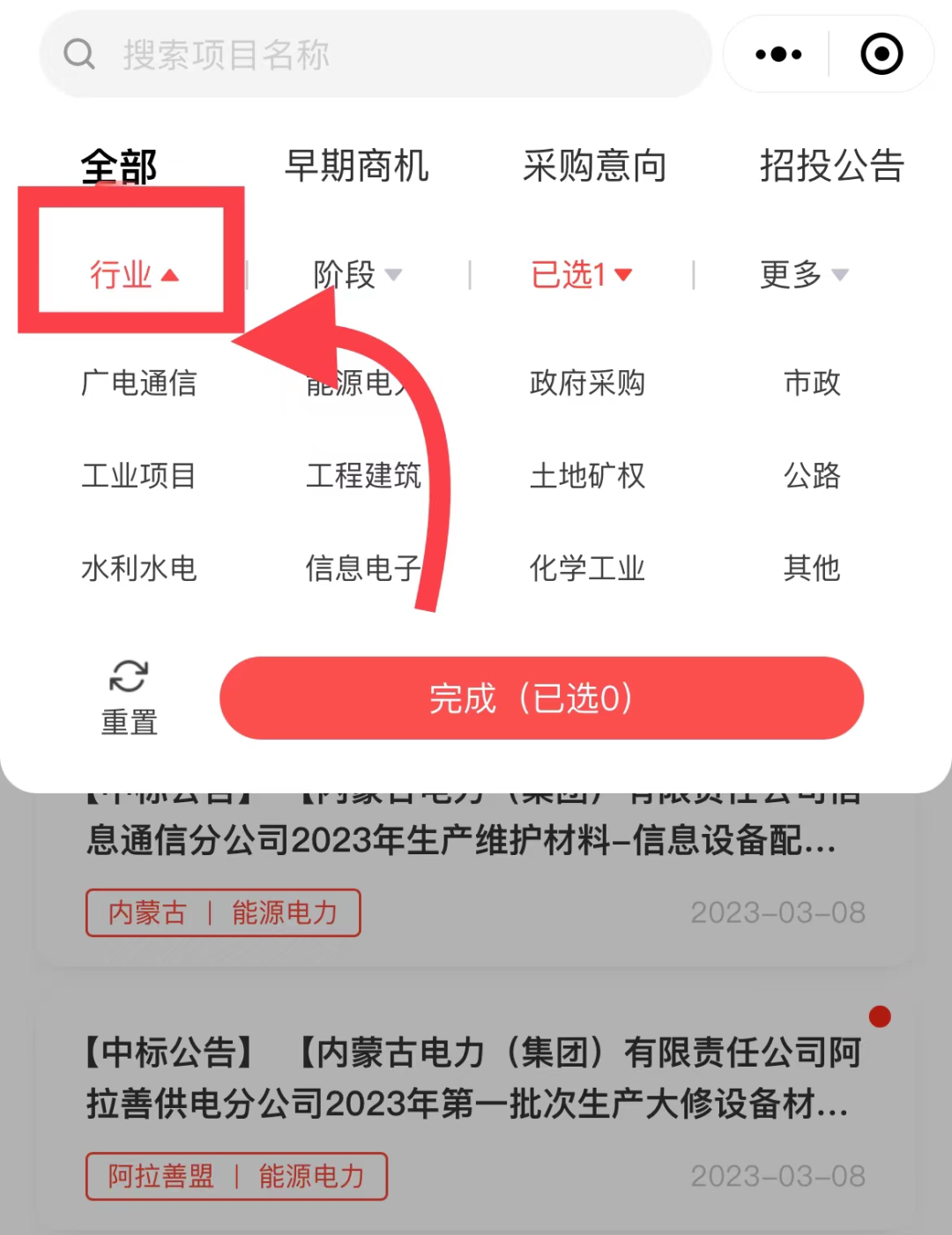Select the 政府采购 industry filter

(588, 383)
